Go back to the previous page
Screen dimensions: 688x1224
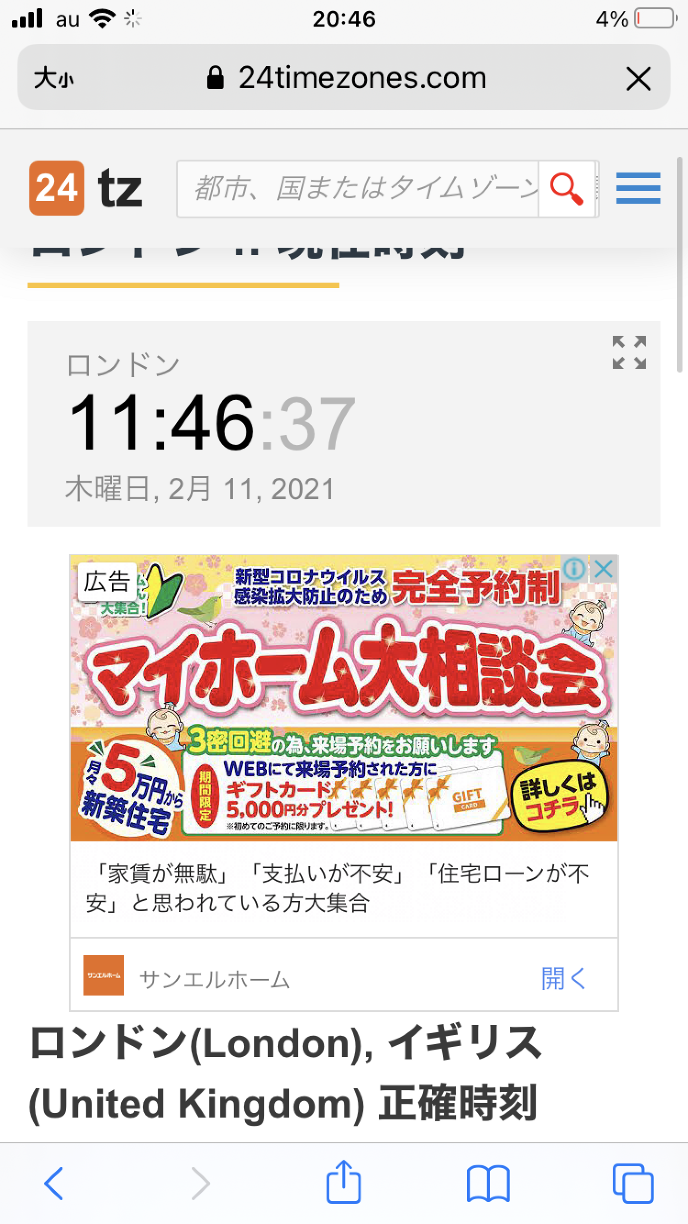54,1184
